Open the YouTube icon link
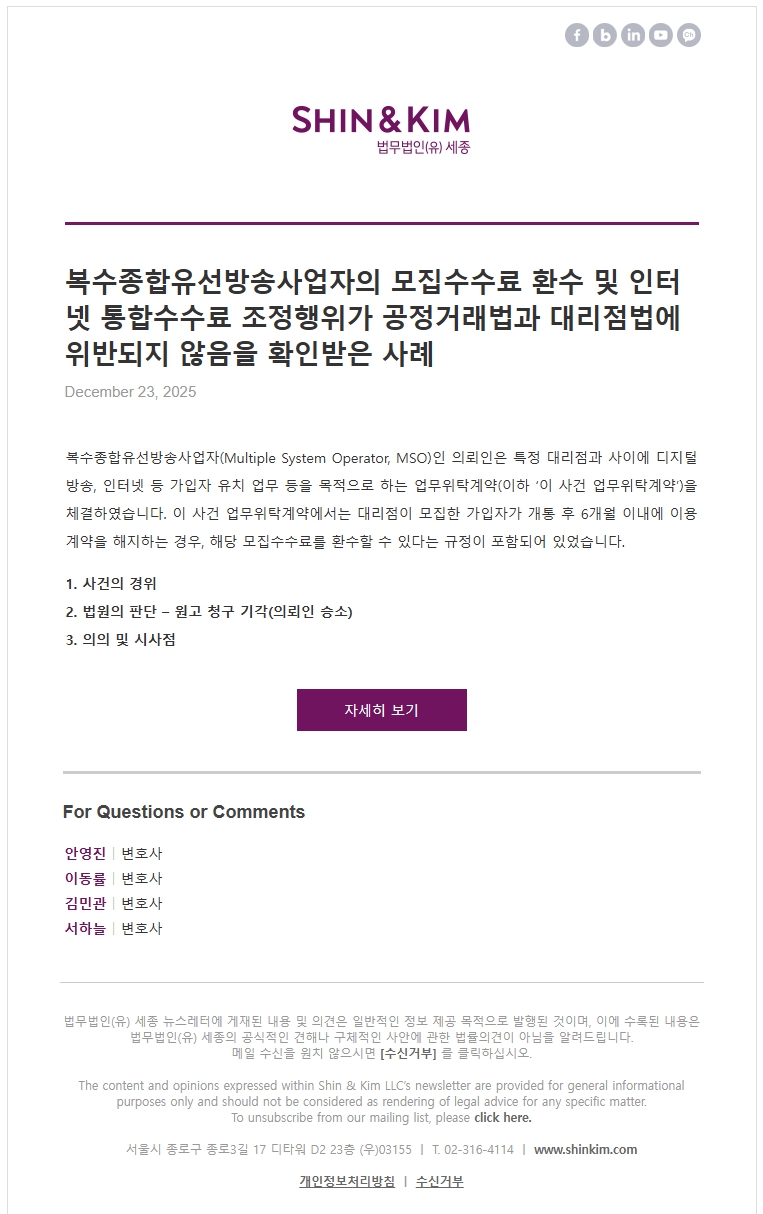Screen dimensions: 763x1214 click(661, 35)
